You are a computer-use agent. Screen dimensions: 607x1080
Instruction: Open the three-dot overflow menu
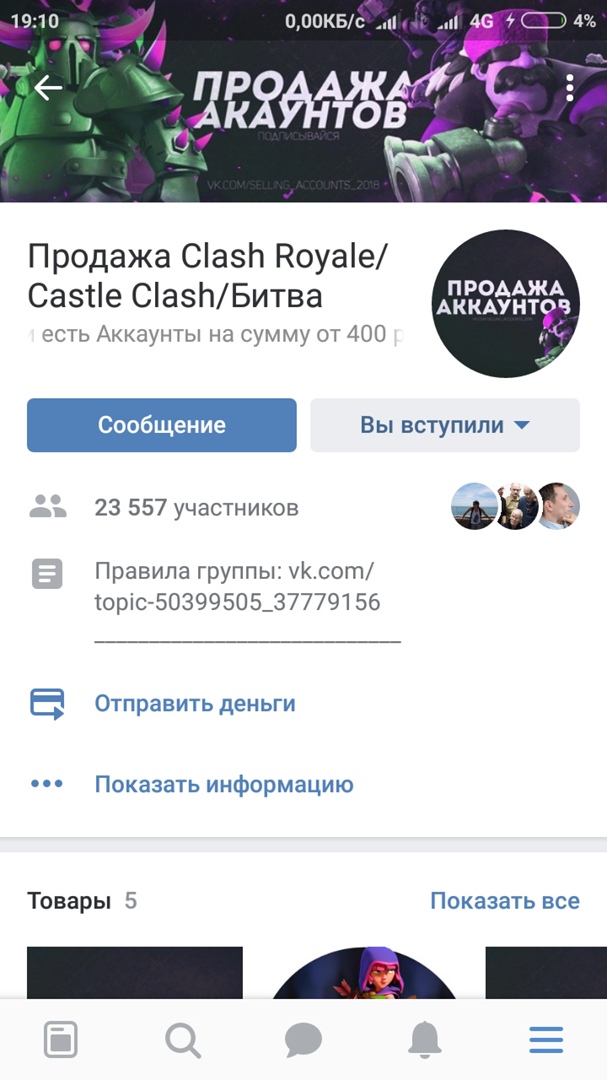tap(569, 88)
